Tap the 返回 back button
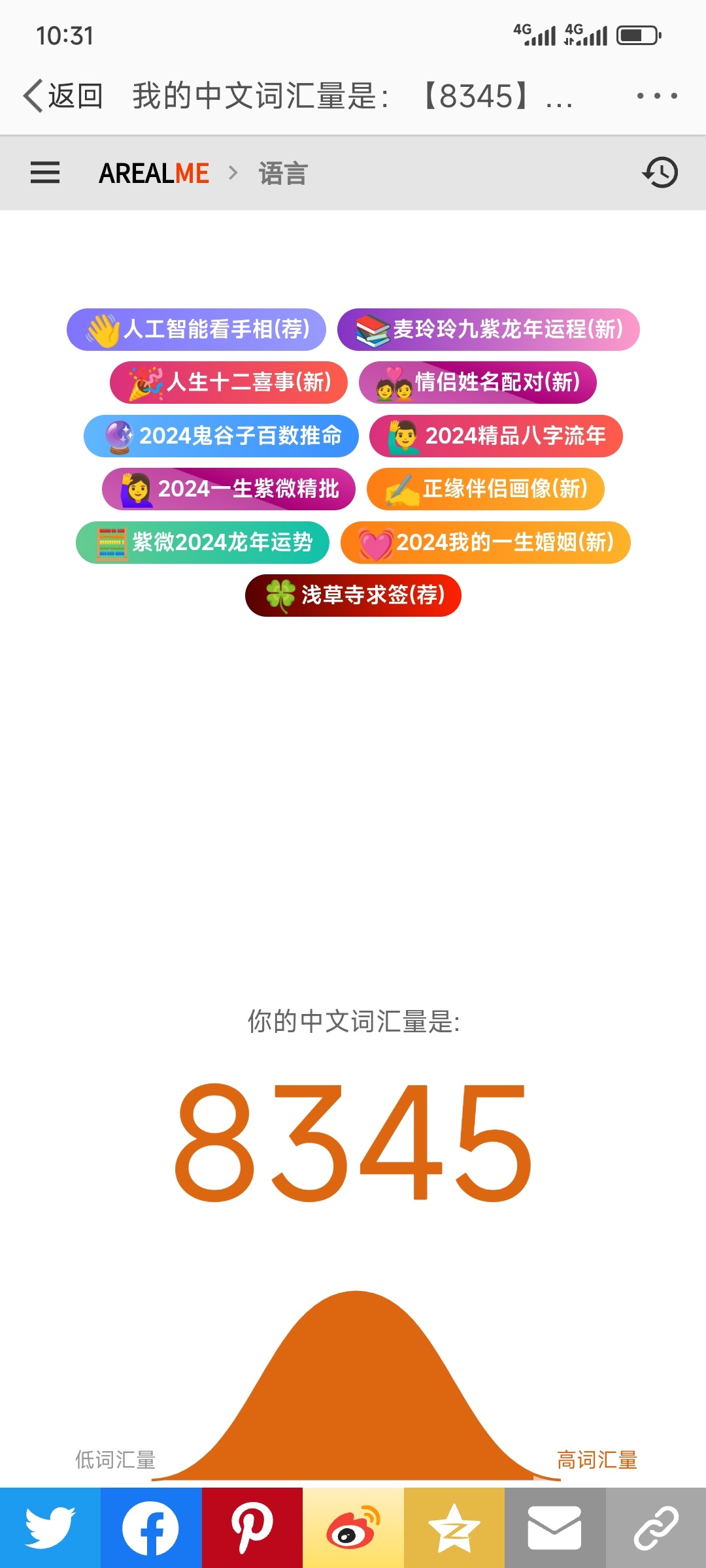This screenshot has width=706, height=1568. coord(63,96)
